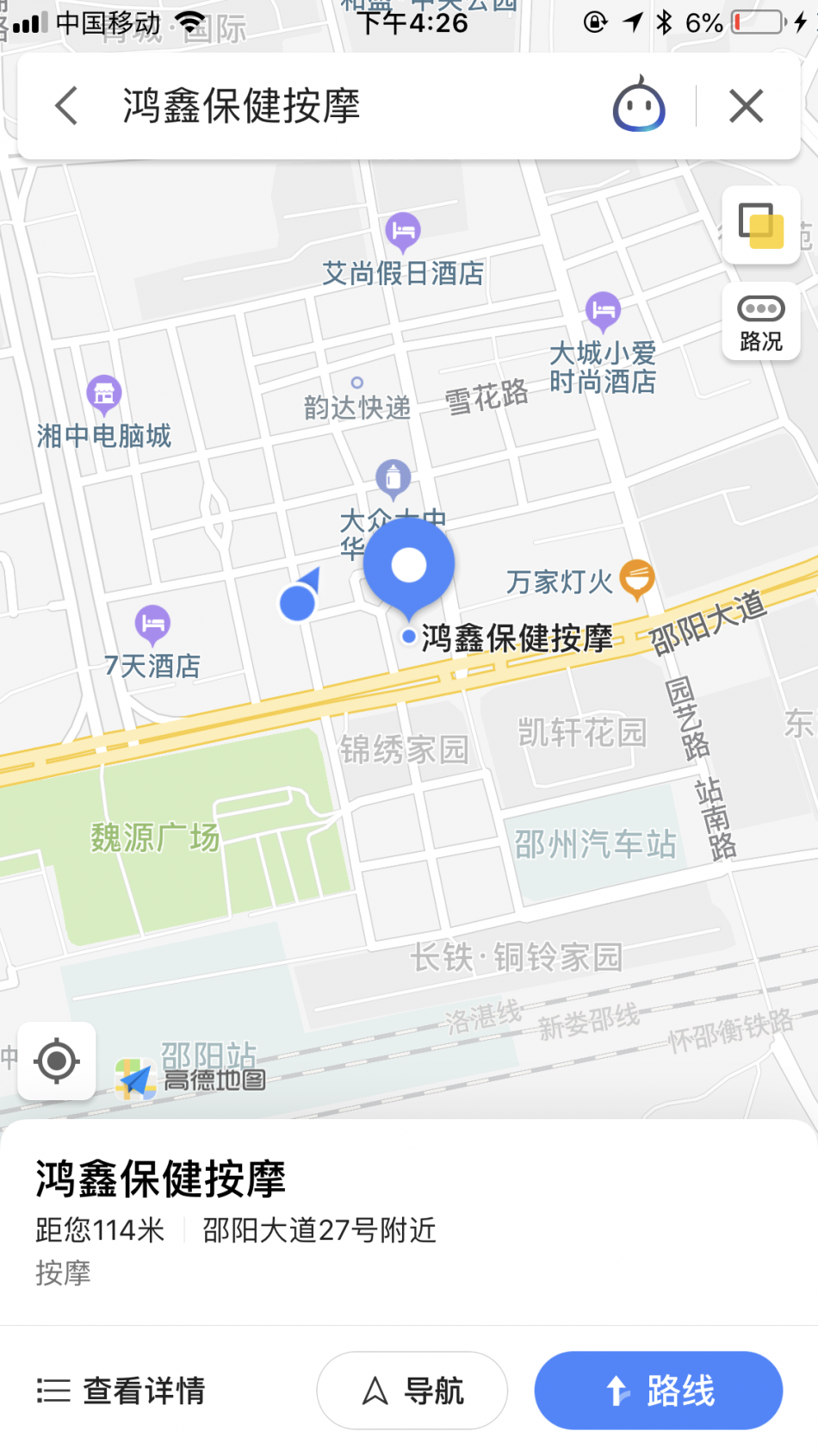Open the voice assistant robot icon
This screenshot has height=1456, width=818.
(x=638, y=106)
